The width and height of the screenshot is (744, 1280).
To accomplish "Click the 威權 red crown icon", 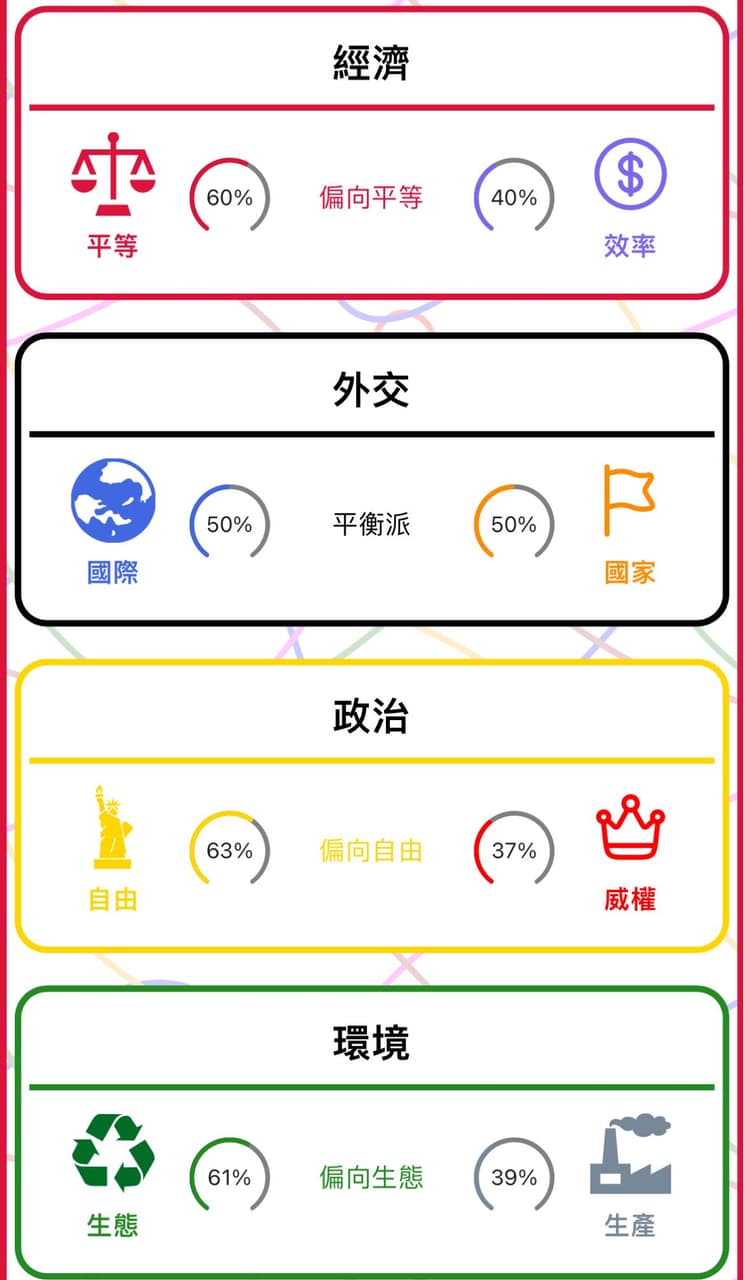I will [x=630, y=830].
